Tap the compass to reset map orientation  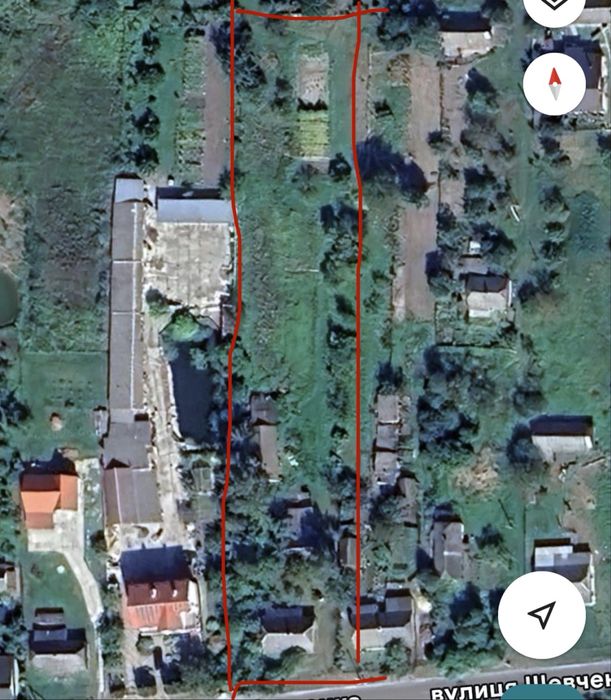pyautogui.click(x=555, y=84)
